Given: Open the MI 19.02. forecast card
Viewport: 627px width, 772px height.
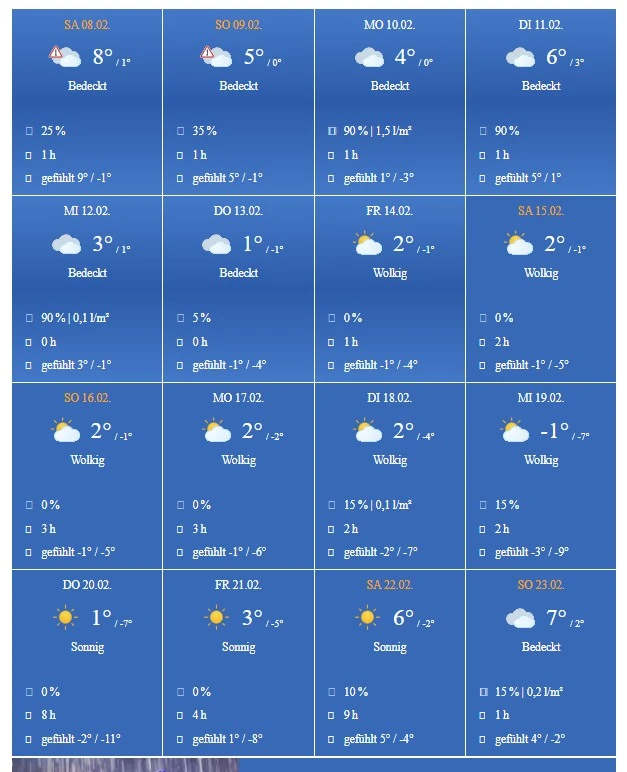Looking at the screenshot, I should (541, 476).
